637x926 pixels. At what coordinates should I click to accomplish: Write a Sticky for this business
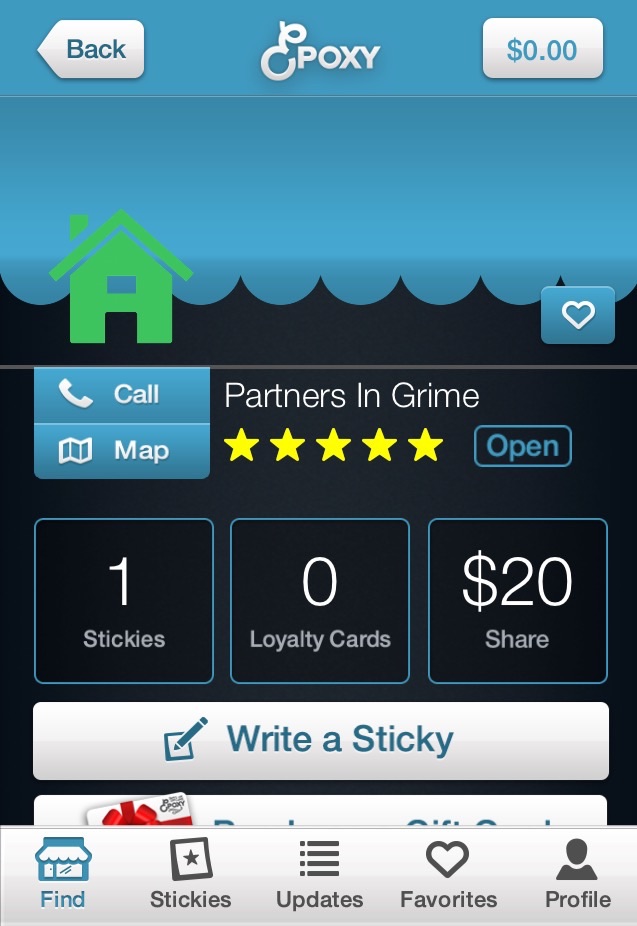point(320,740)
